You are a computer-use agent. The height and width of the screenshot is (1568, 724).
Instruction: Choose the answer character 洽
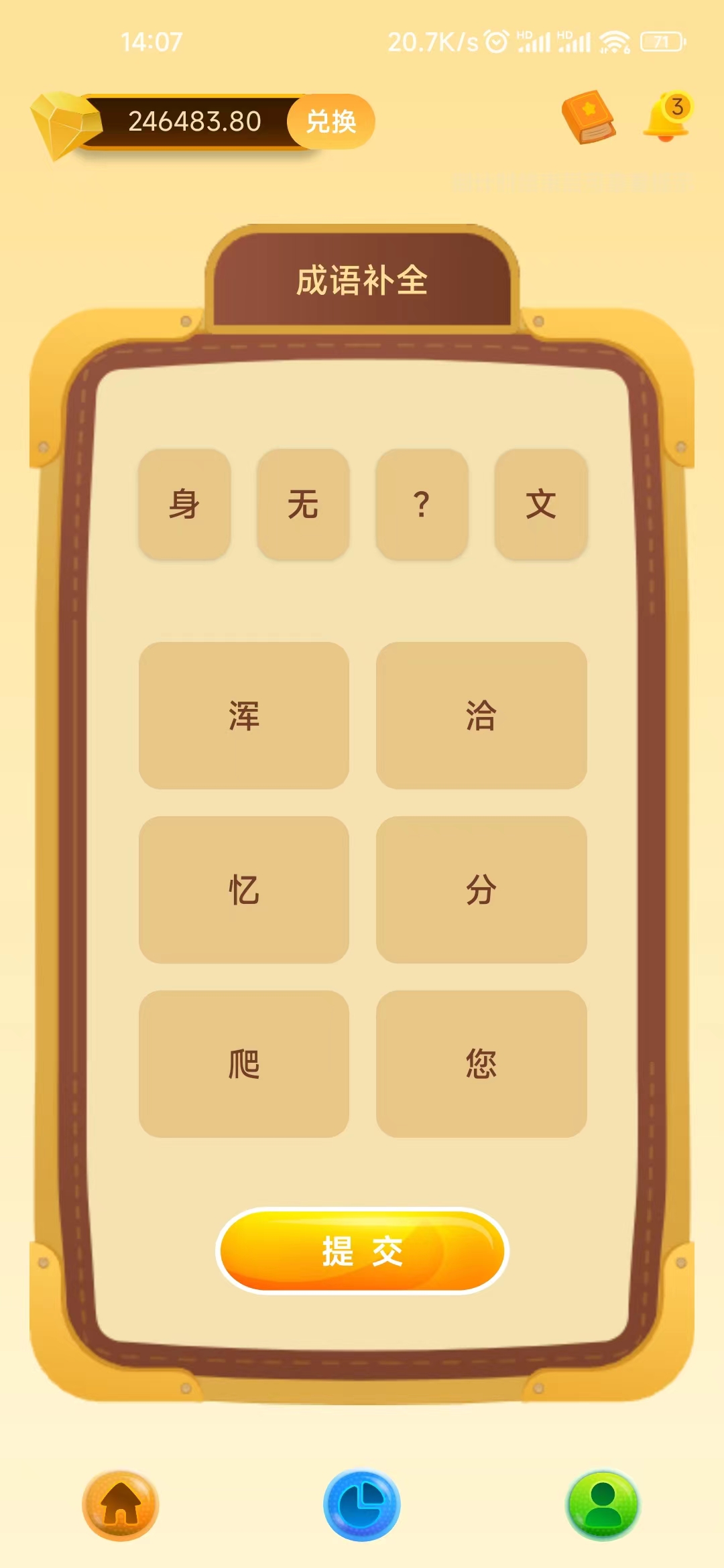(481, 716)
